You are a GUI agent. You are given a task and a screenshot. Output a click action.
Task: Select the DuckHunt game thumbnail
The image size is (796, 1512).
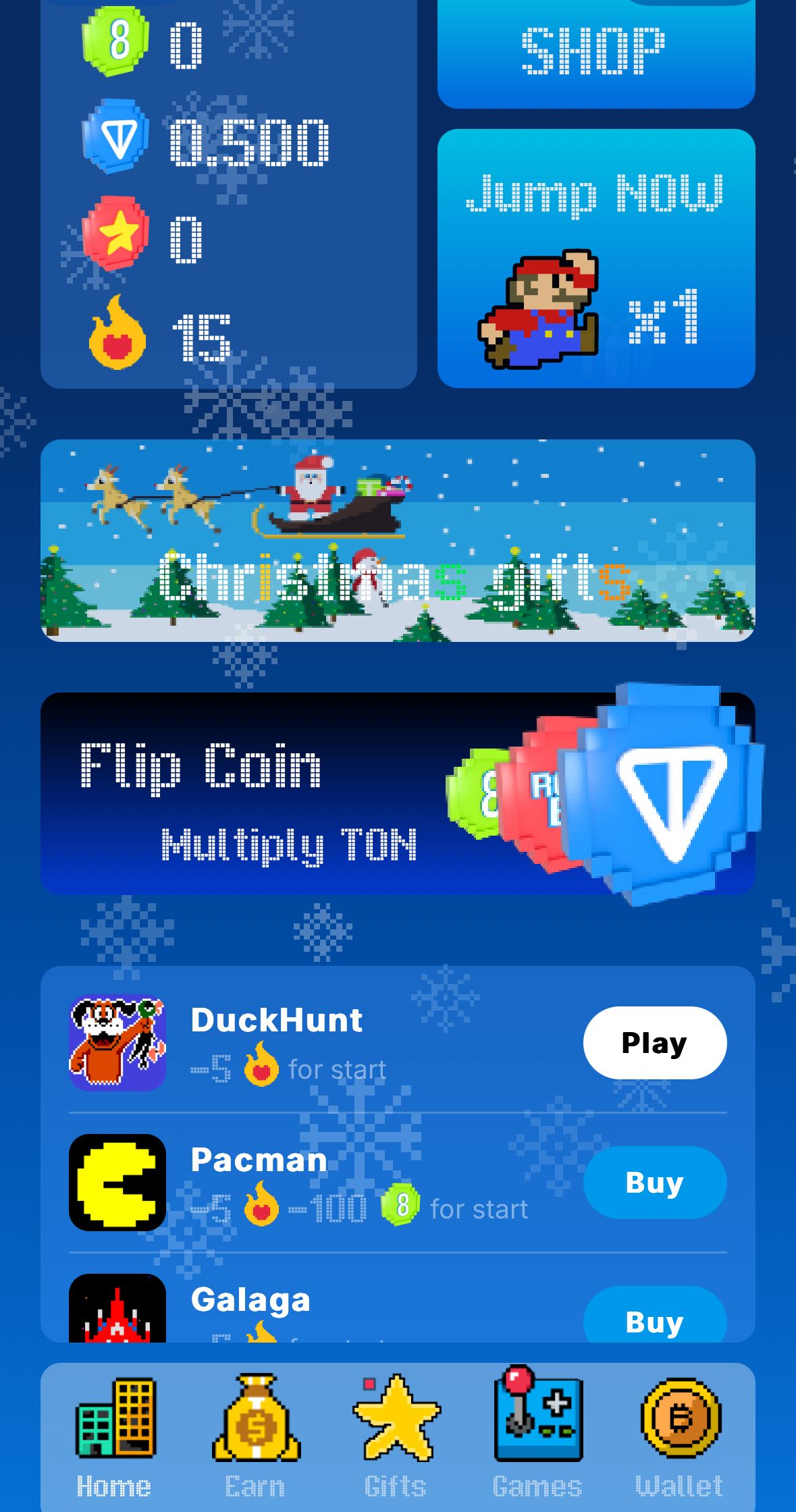pyautogui.click(x=116, y=1042)
